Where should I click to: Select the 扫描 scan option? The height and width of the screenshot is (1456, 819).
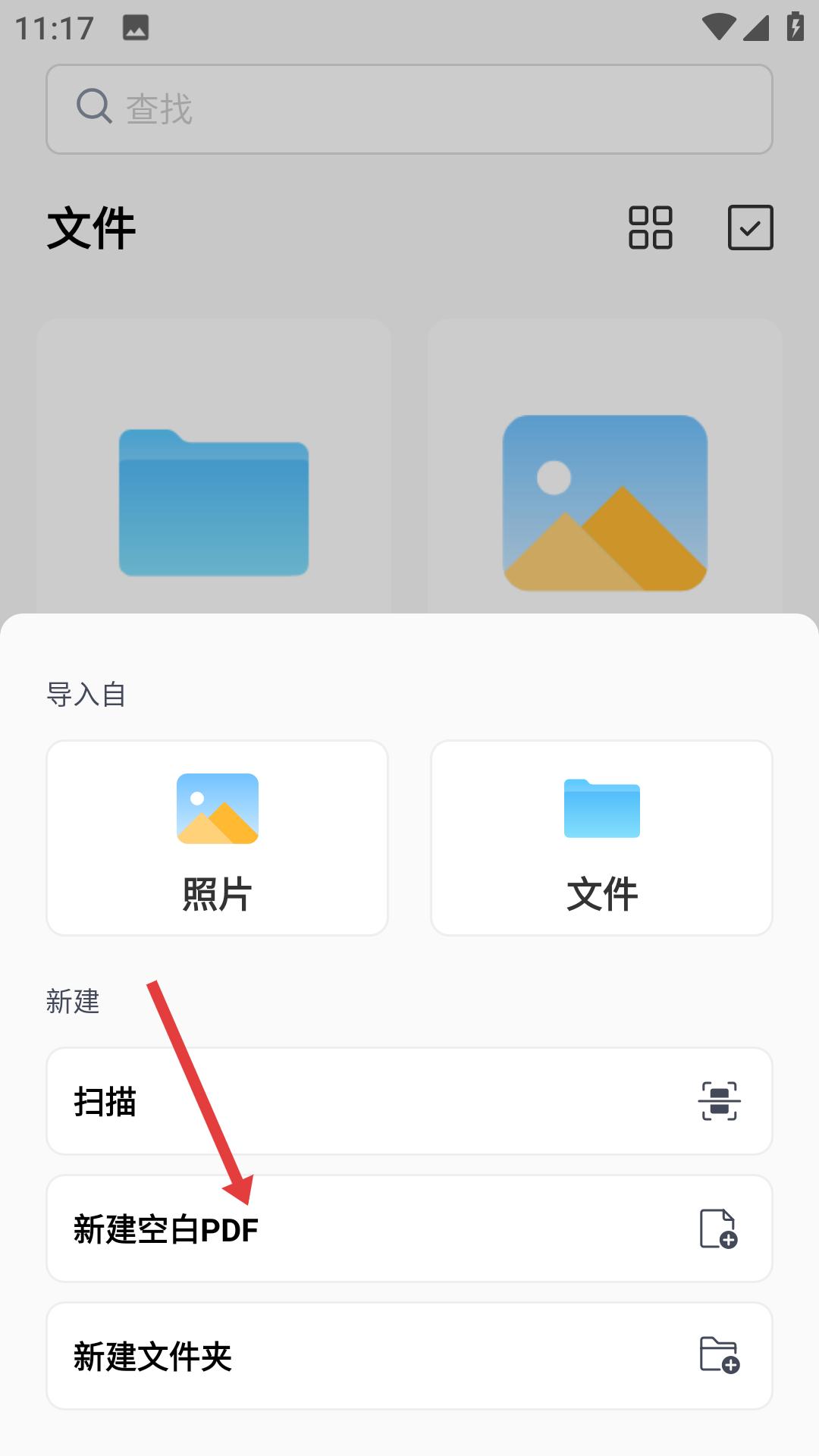[409, 1101]
